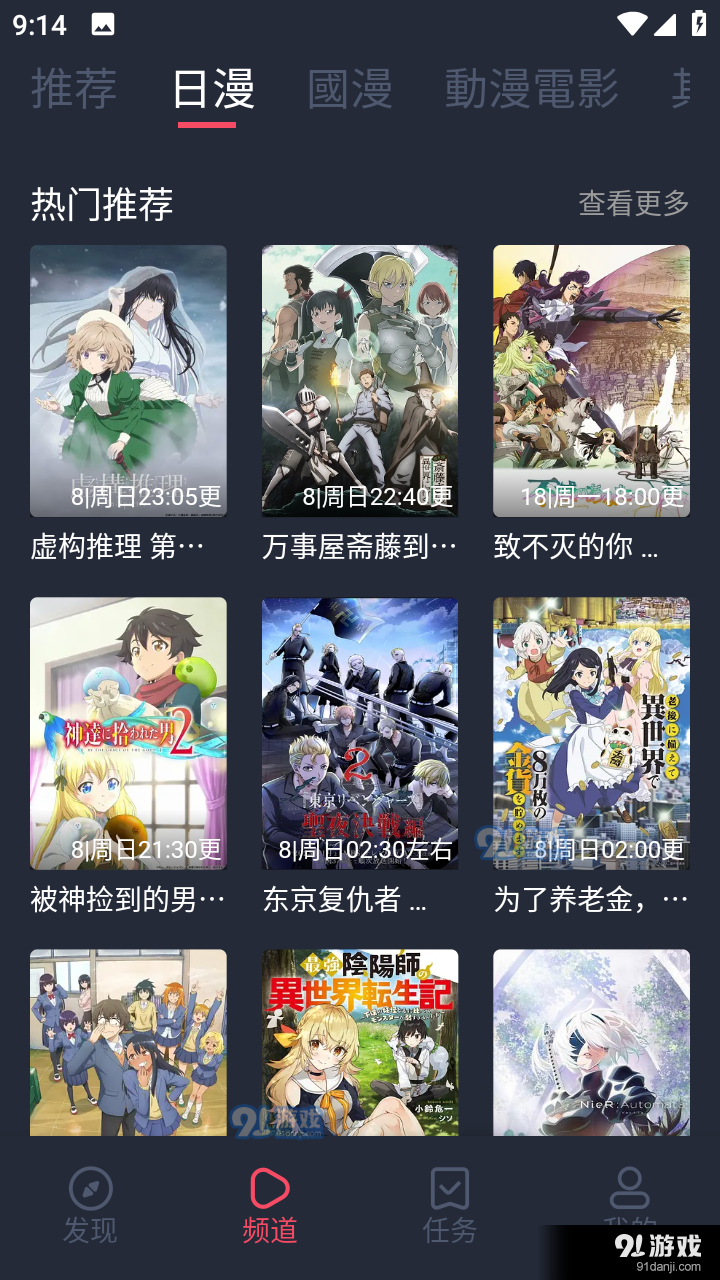The height and width of the screenshot is (1280, 720).
Task: Tap the battery indicator icon
Action: point(700,24)
